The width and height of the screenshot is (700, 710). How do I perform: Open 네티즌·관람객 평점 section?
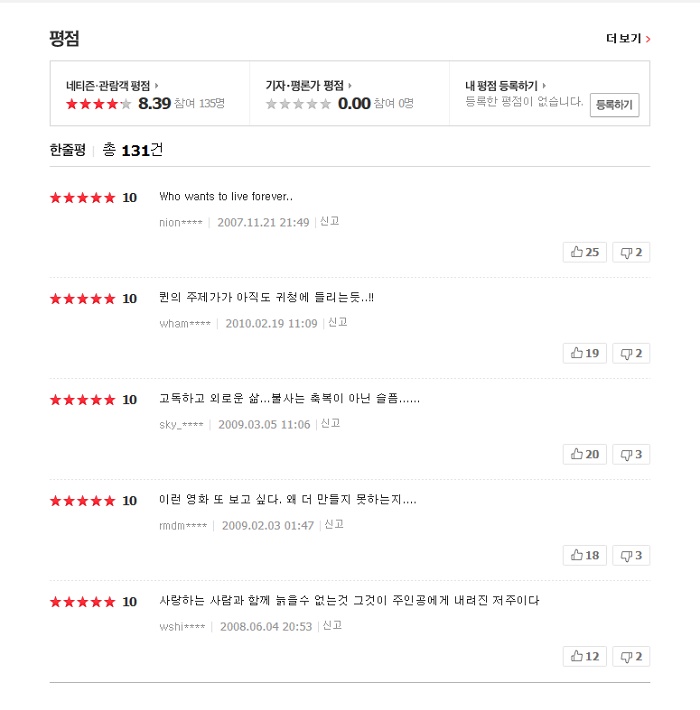(x=112, y=86)
